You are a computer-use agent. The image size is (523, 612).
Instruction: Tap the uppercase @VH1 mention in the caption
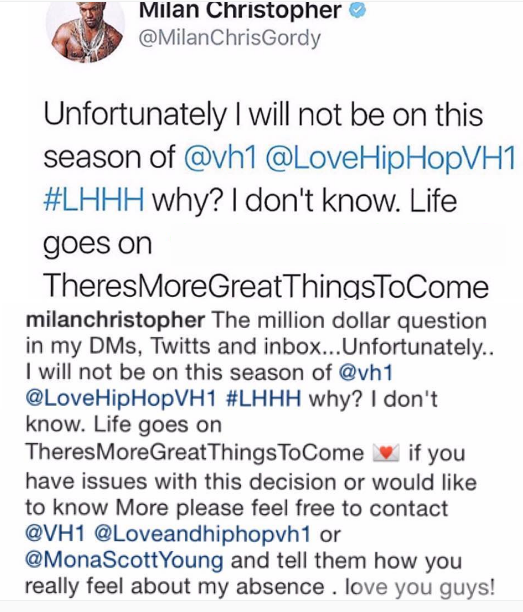[x=55, y=534]
